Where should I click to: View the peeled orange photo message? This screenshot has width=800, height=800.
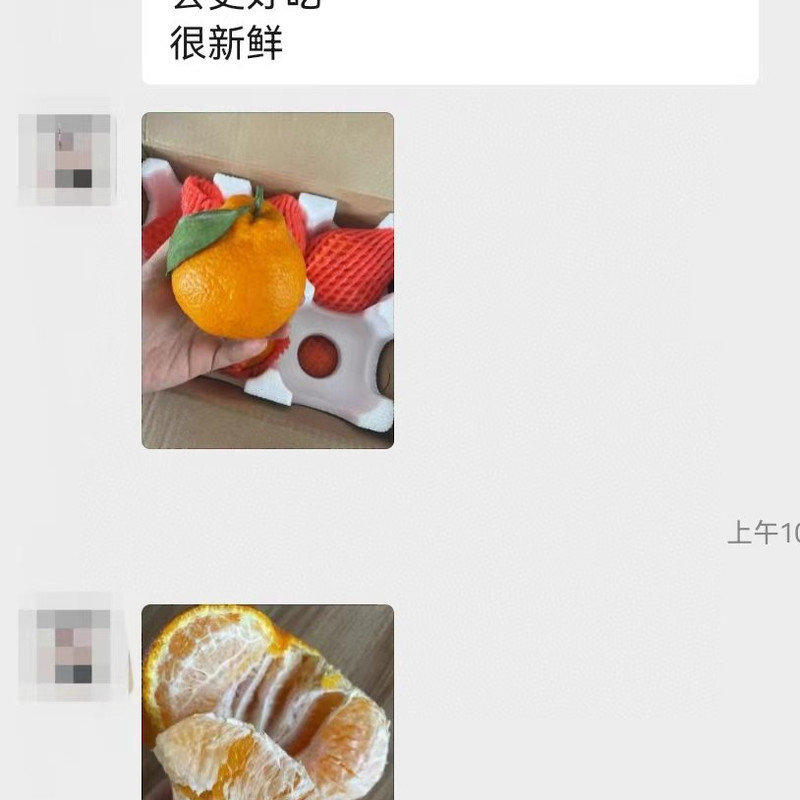pos(267,701)
